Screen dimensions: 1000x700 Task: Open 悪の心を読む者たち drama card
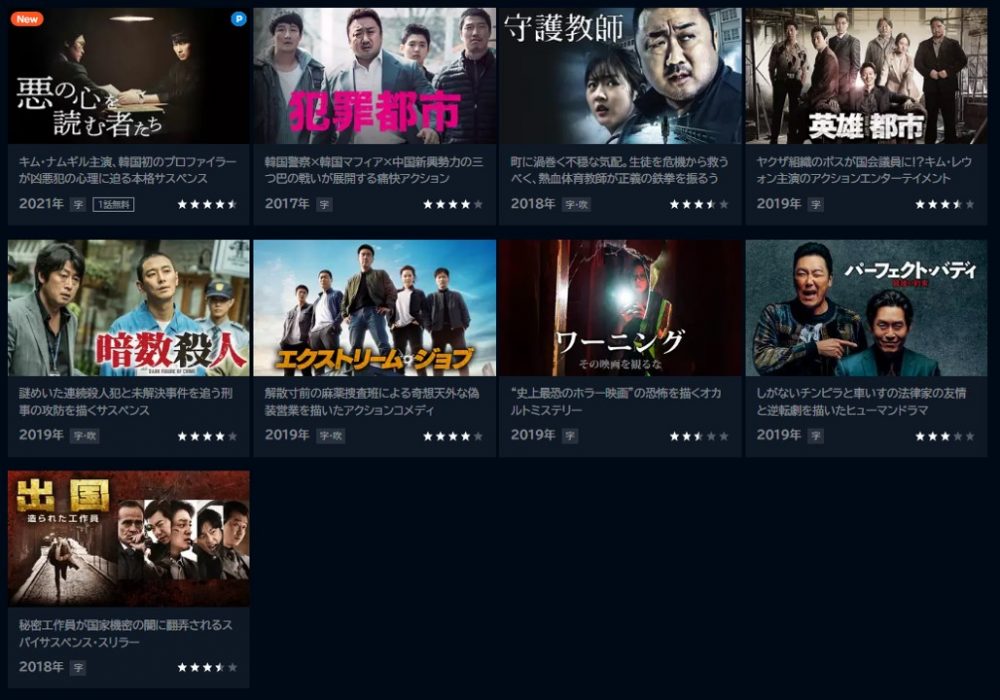[x=129, y=77]
